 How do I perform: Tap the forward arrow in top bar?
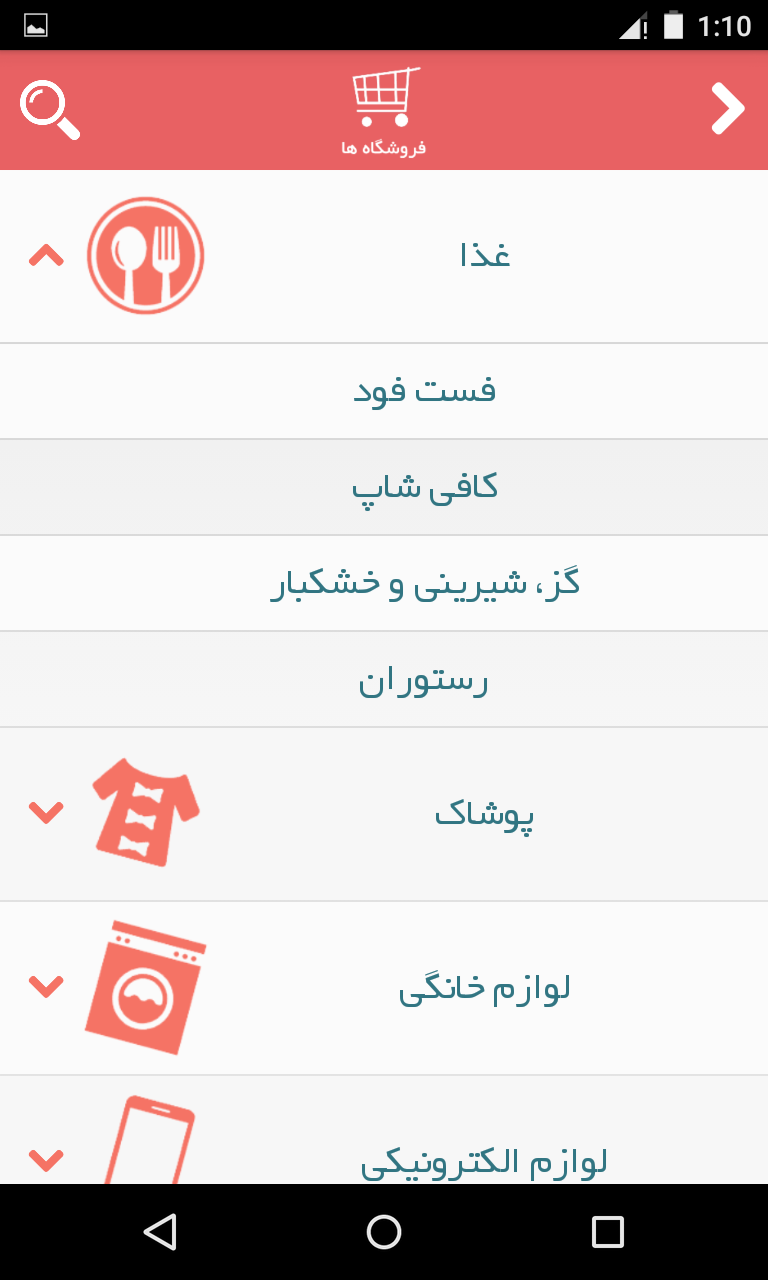coord(727,109)
